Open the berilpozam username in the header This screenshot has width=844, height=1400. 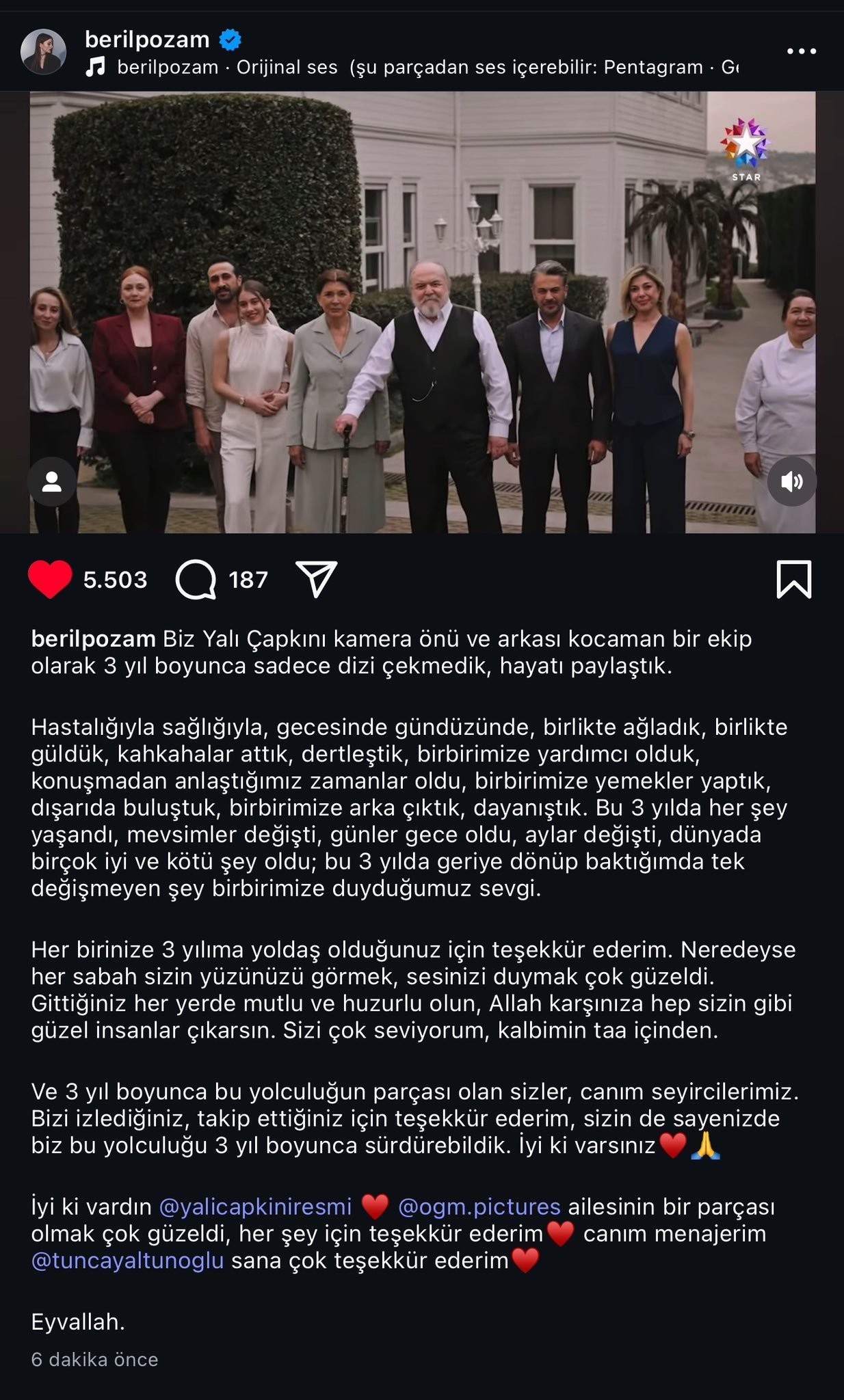(147, 40)
